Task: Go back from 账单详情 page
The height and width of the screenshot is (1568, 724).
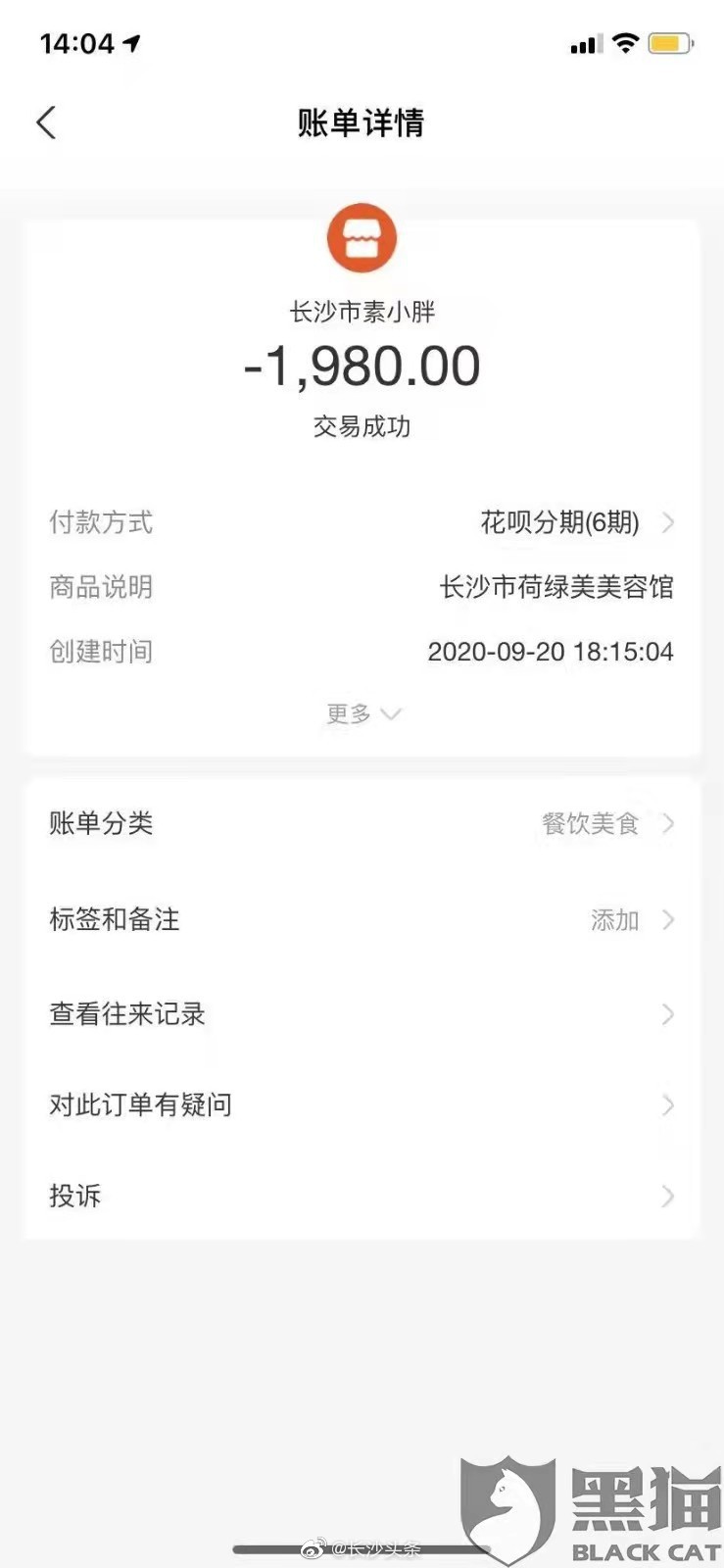Action: pos(46,122)
